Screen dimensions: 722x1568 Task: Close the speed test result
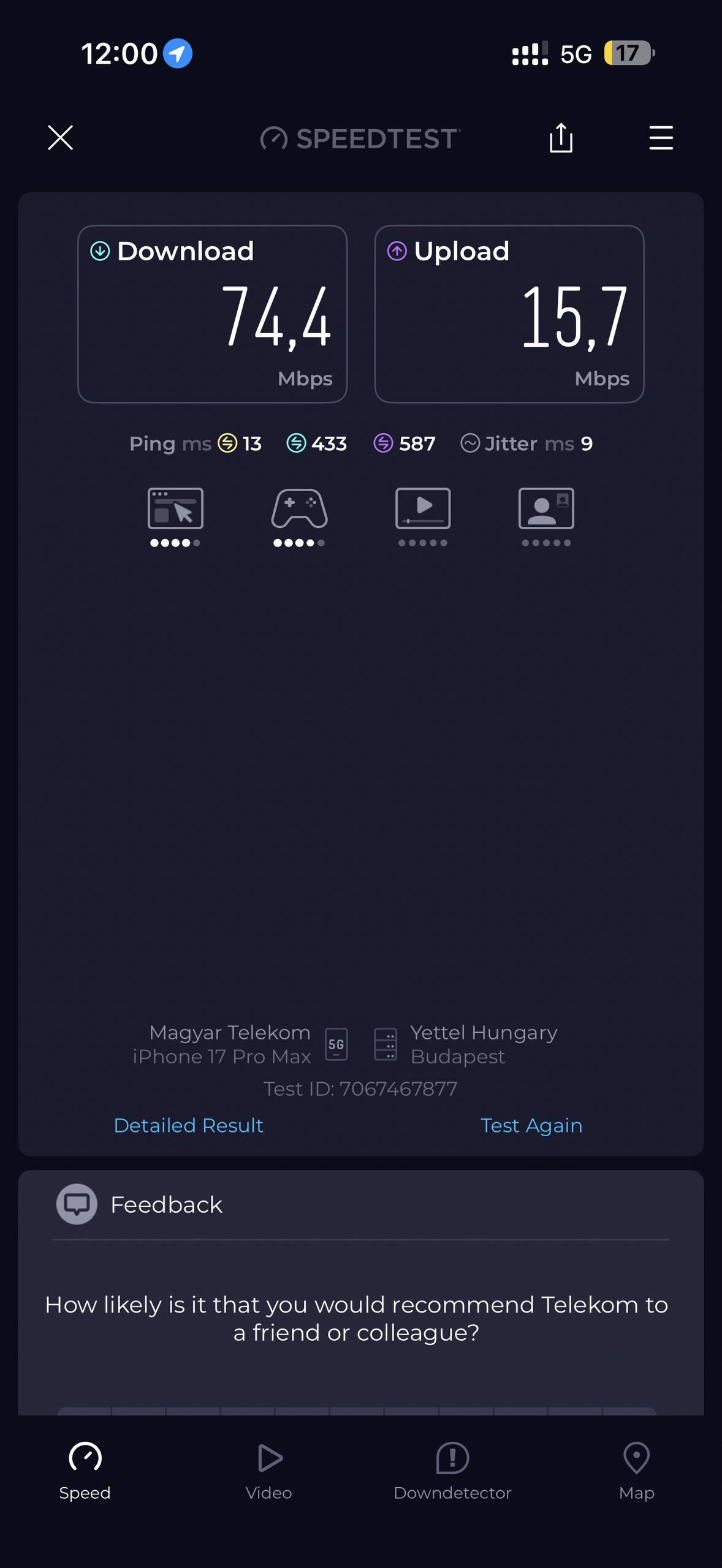pyautogui.click(x=60, y=138)
